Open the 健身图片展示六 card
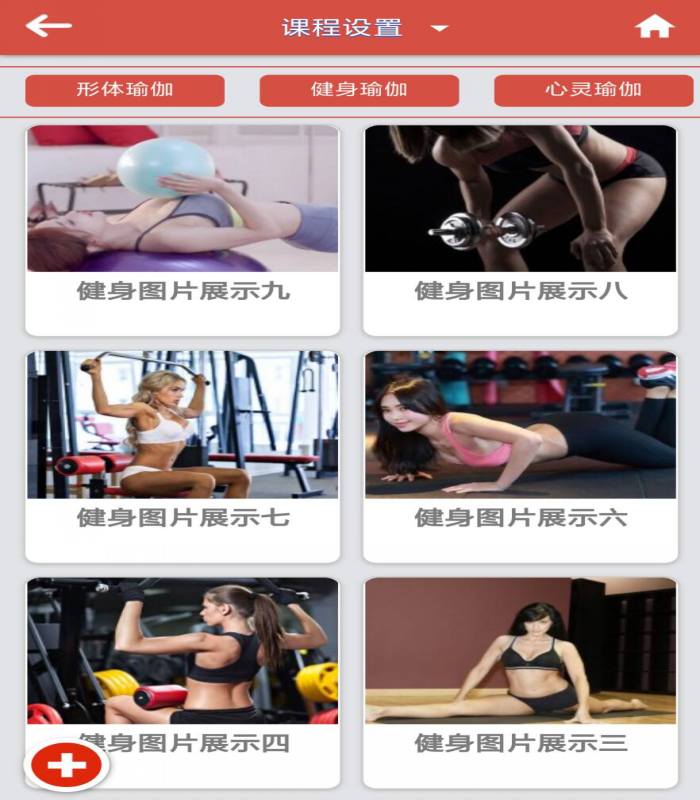 coord(520,456)
